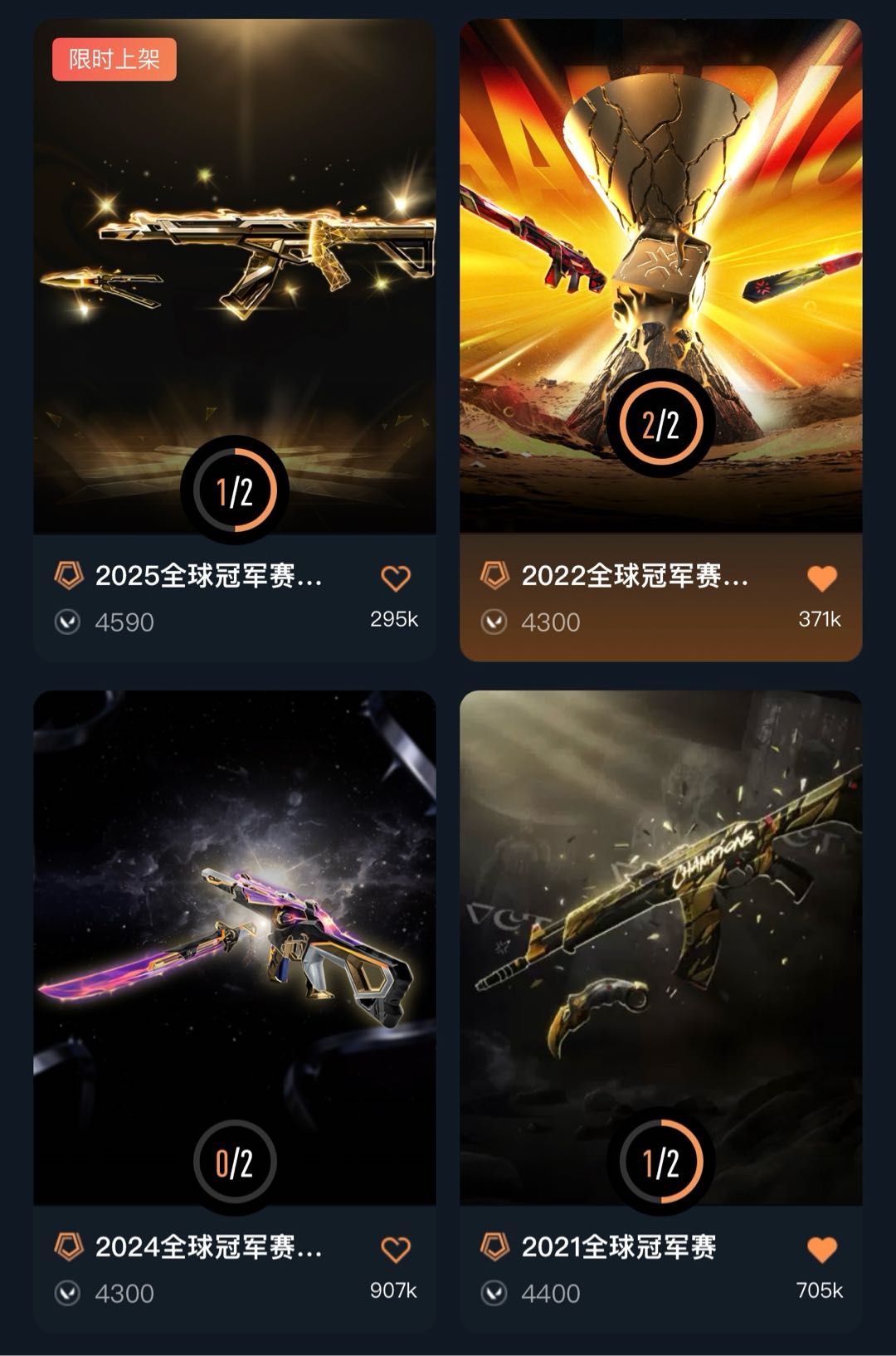Unlike the 2021全球冠军赛 bundle
Image resolution: width=896 pixels, height=1356 pixels.
pyautogui.click(x=821, y=1250)
